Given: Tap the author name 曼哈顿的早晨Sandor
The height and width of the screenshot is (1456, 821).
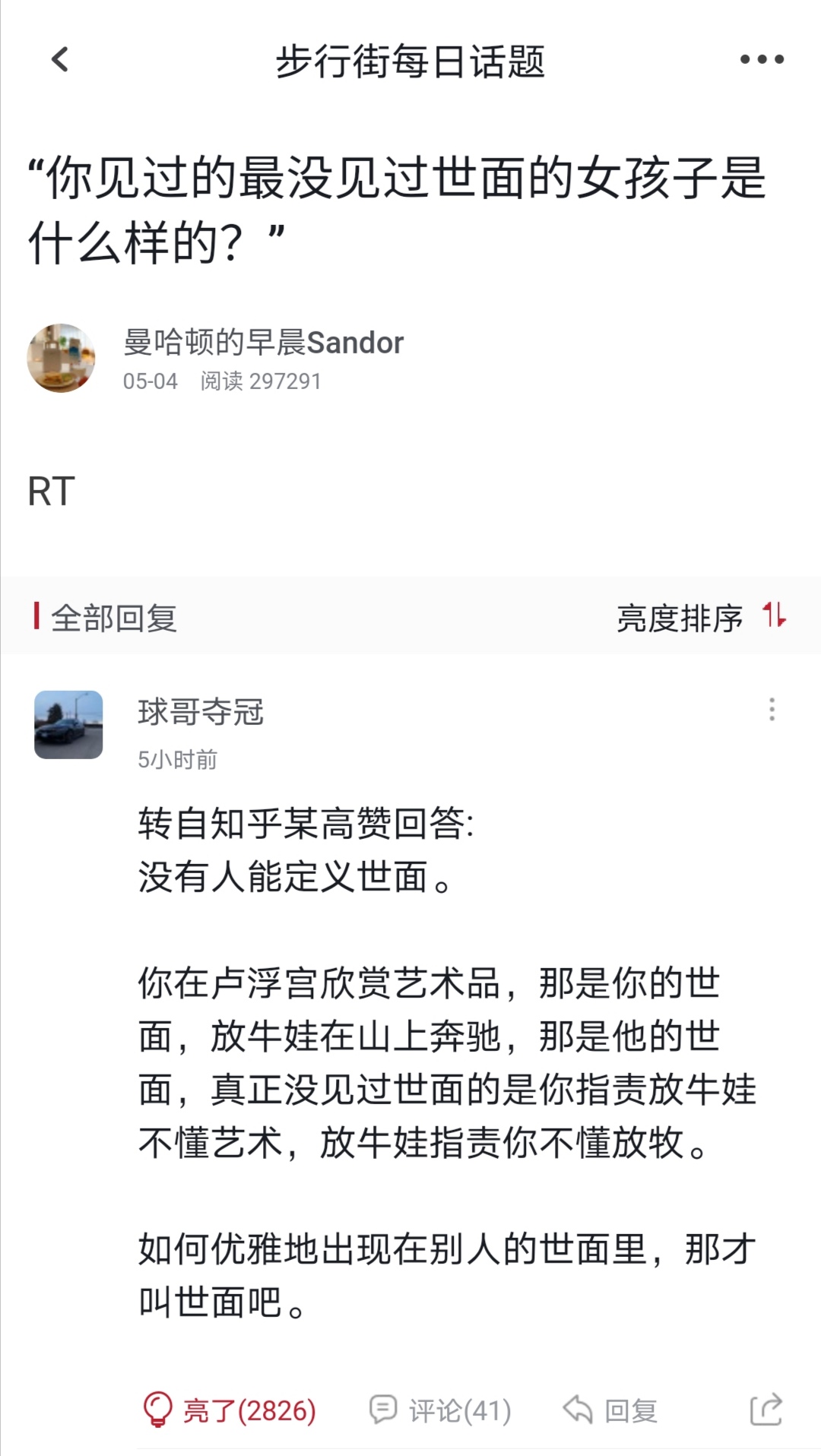Looking at the screenshot, I should coord(263,343).
